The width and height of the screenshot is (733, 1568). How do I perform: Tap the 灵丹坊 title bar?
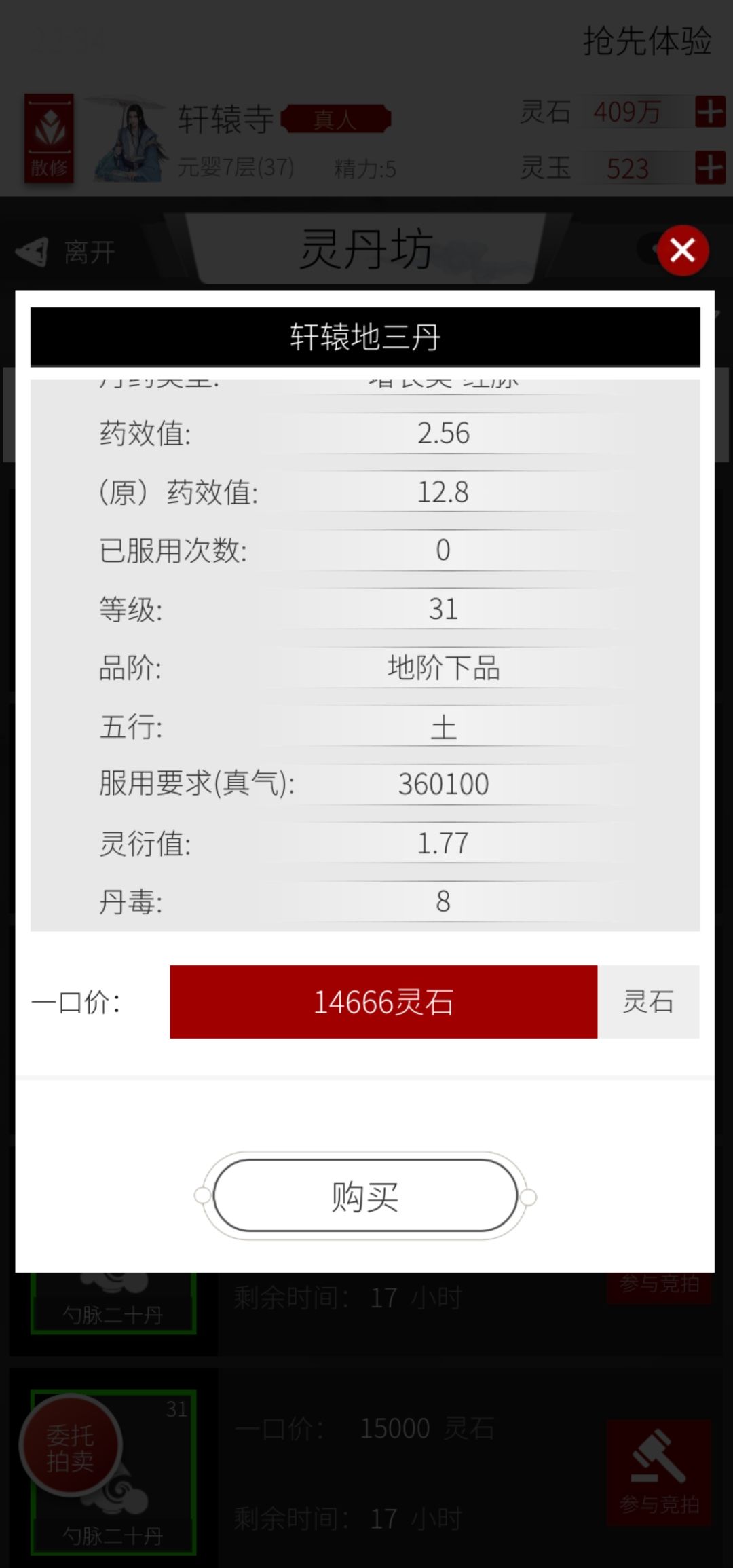(x=366, y=249)
